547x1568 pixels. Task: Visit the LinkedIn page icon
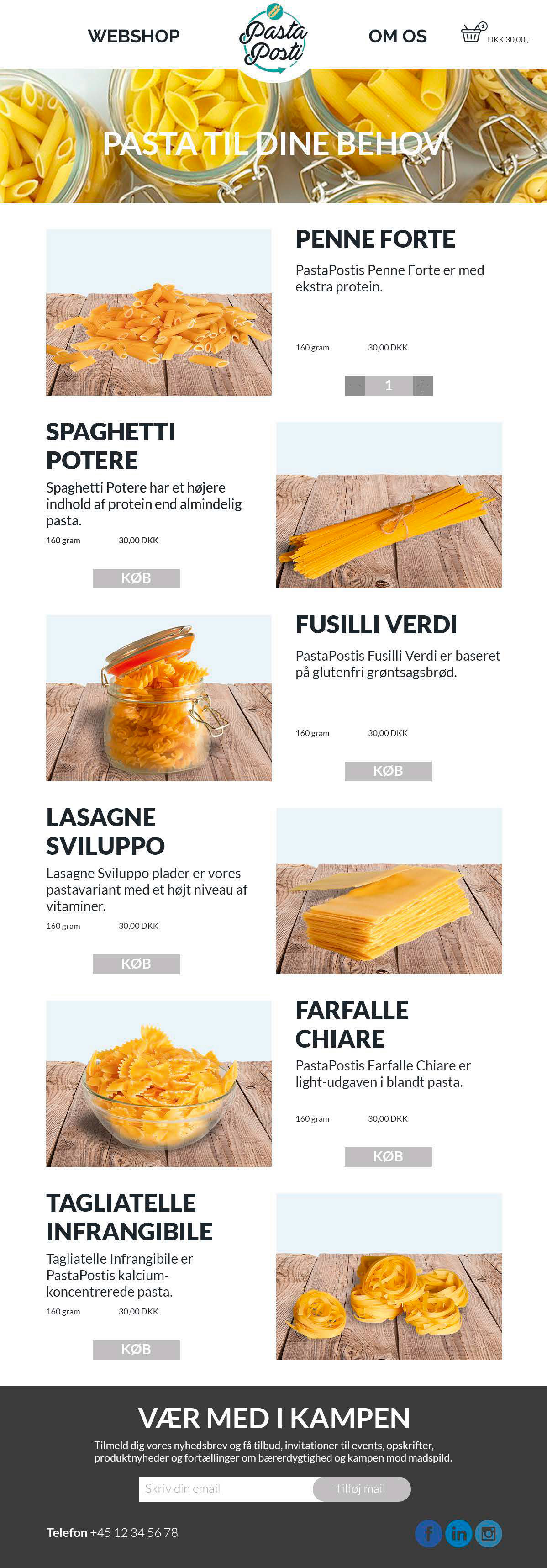click(458, 1533)
